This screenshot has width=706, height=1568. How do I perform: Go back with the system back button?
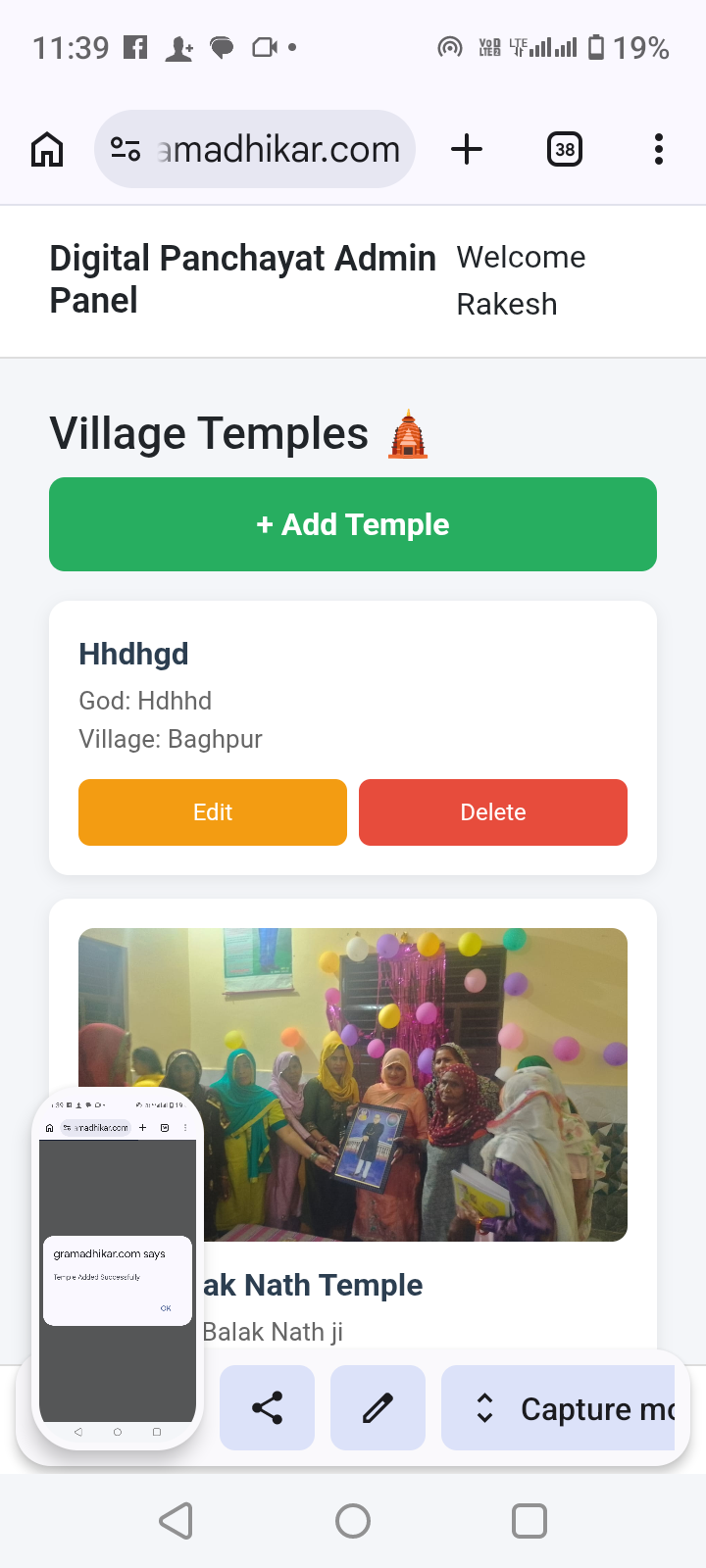pos(176,1521)
